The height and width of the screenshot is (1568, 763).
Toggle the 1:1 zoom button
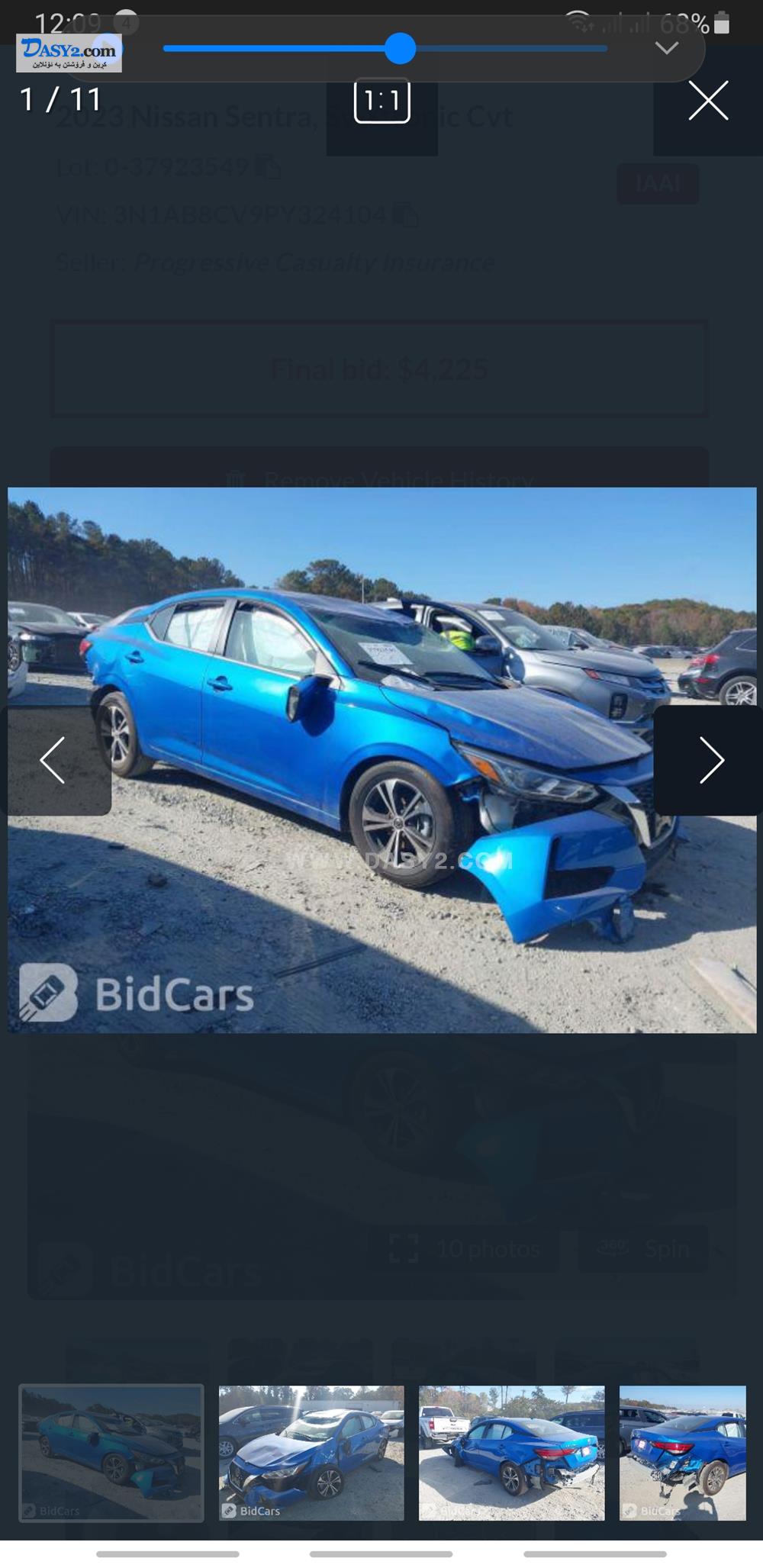point(381,101)
